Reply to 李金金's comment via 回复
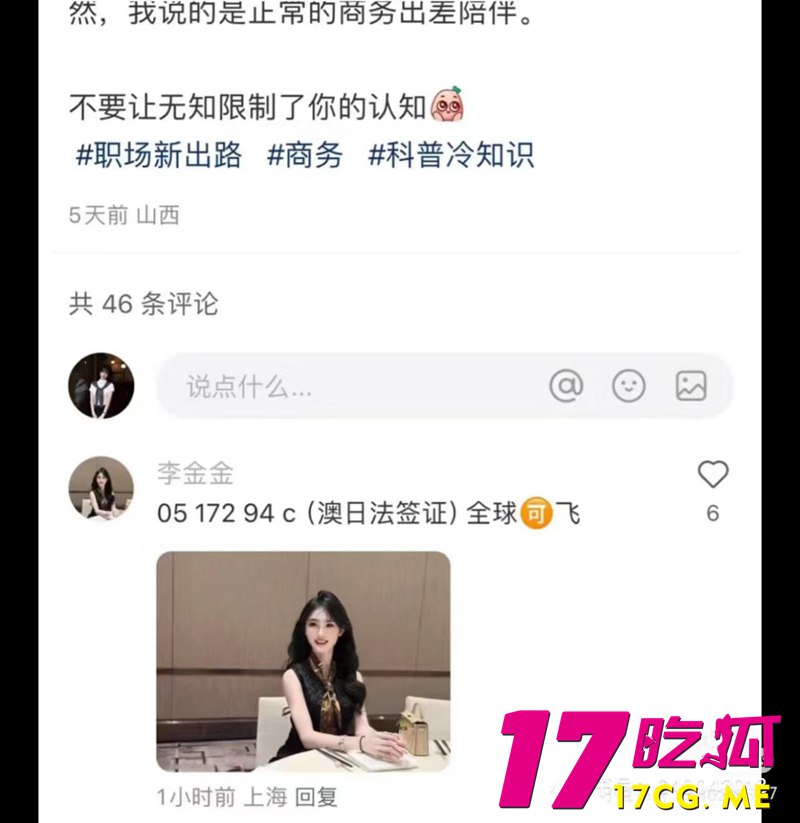The height and width of the screenshot is (823, 800). (317, 797)
